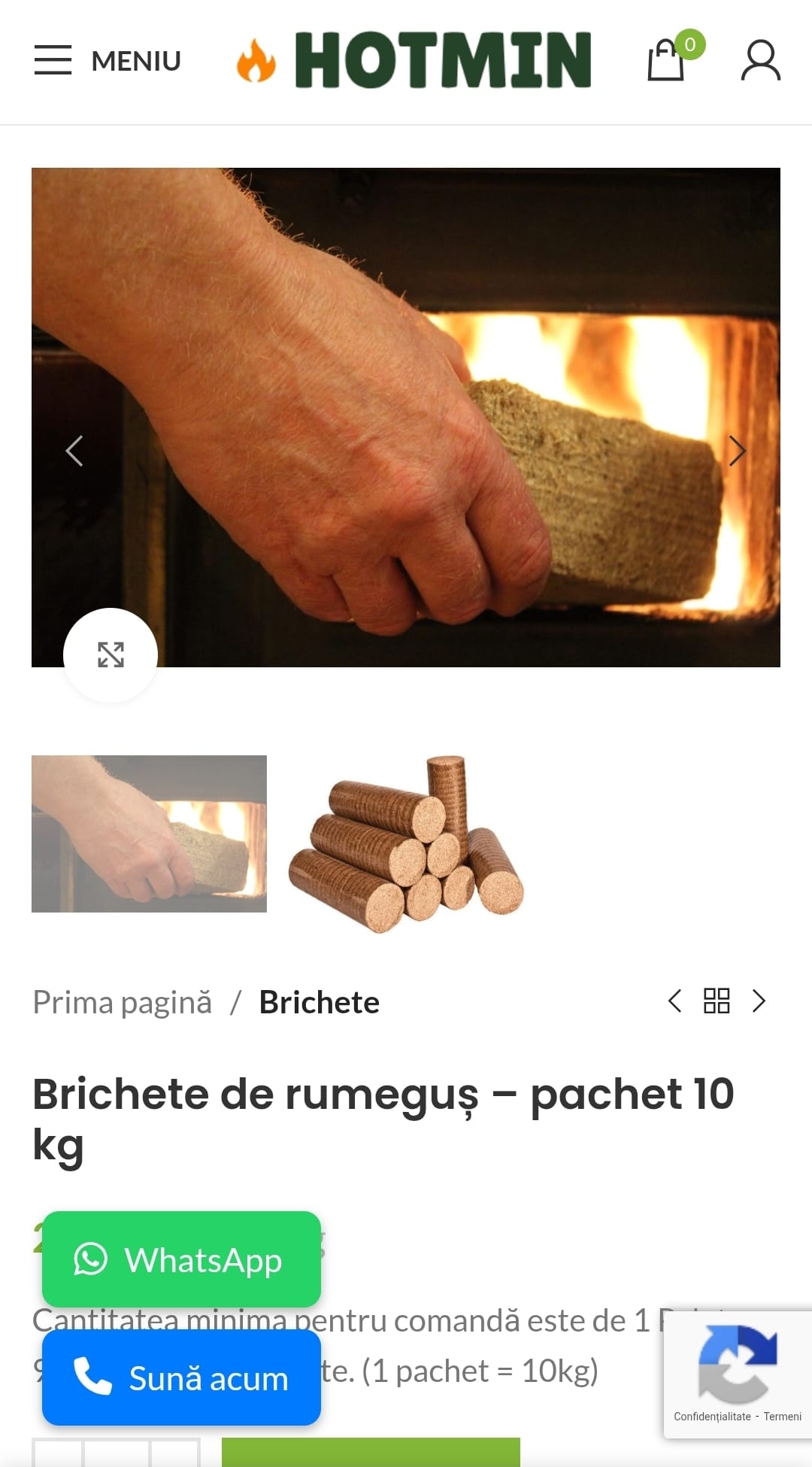The width and height of the screenshot is (812, 1467).
Task: Tap the Sună acum call button
Action: (x=181, y=1377)
